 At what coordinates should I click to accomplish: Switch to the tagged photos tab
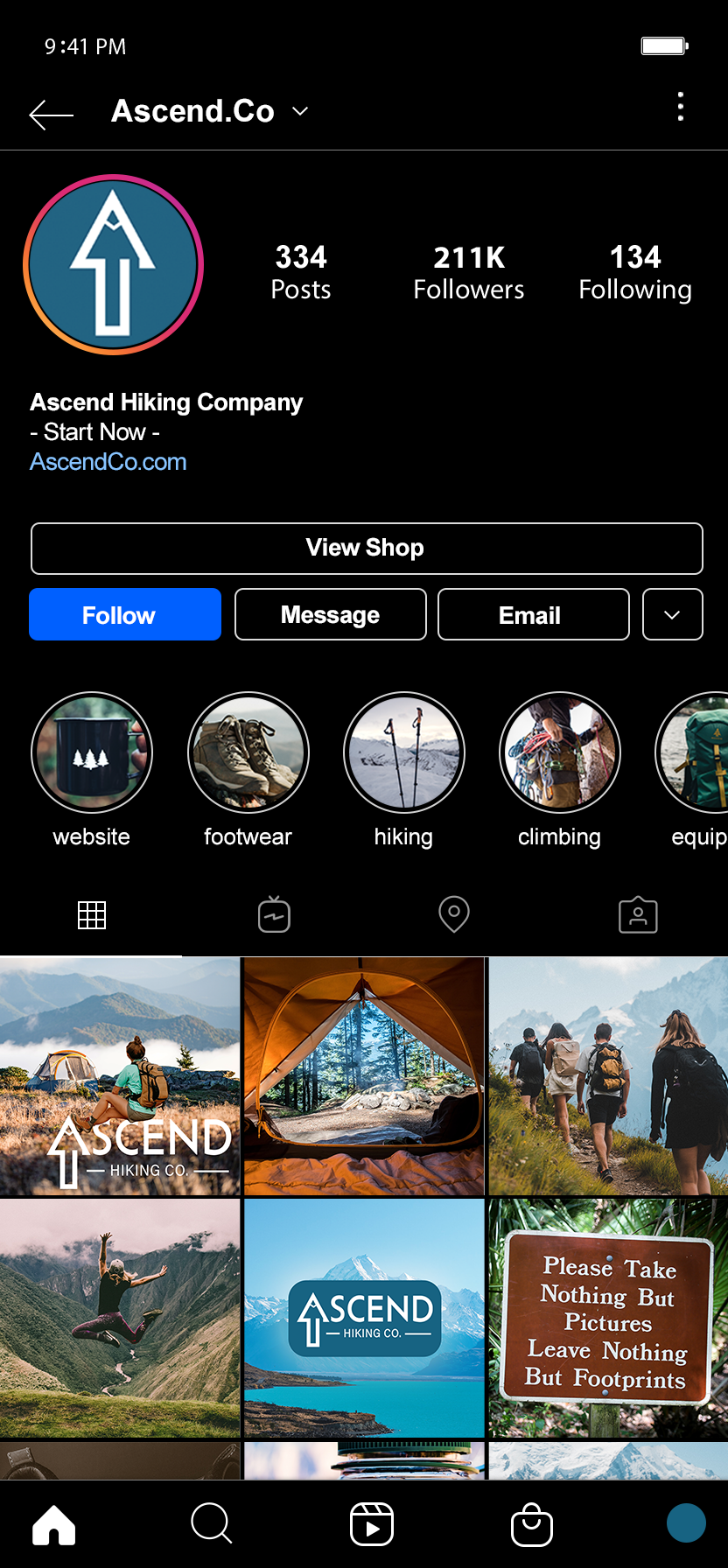click(639, 914)
